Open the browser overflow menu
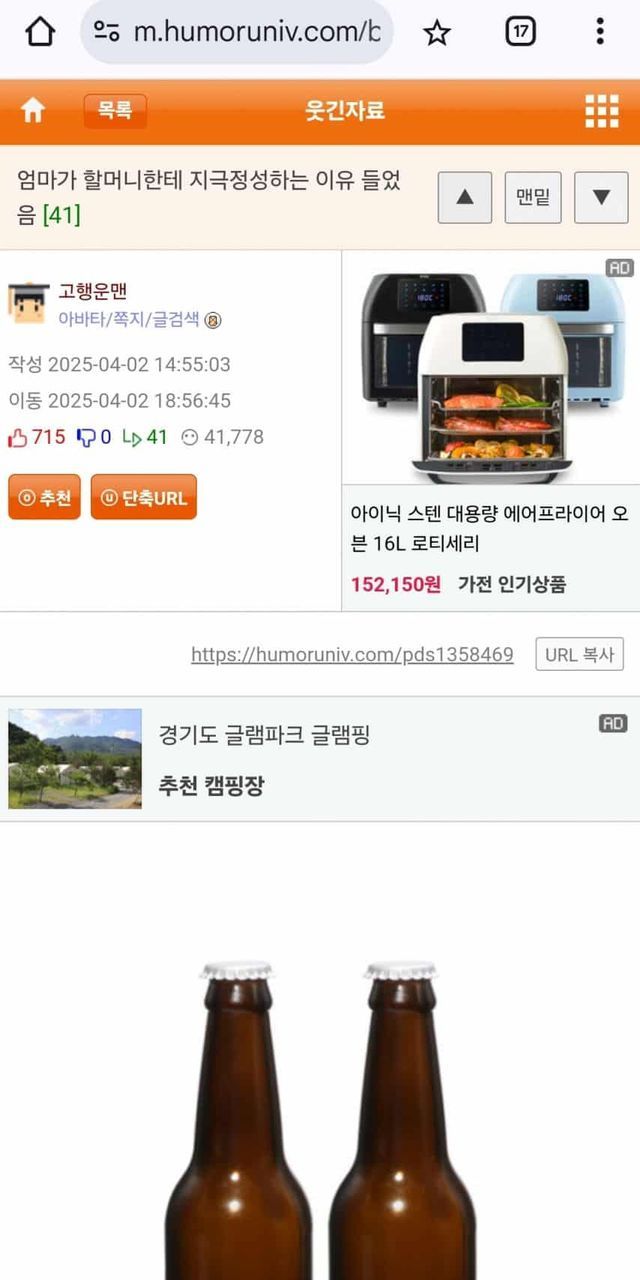 point(600,32)
